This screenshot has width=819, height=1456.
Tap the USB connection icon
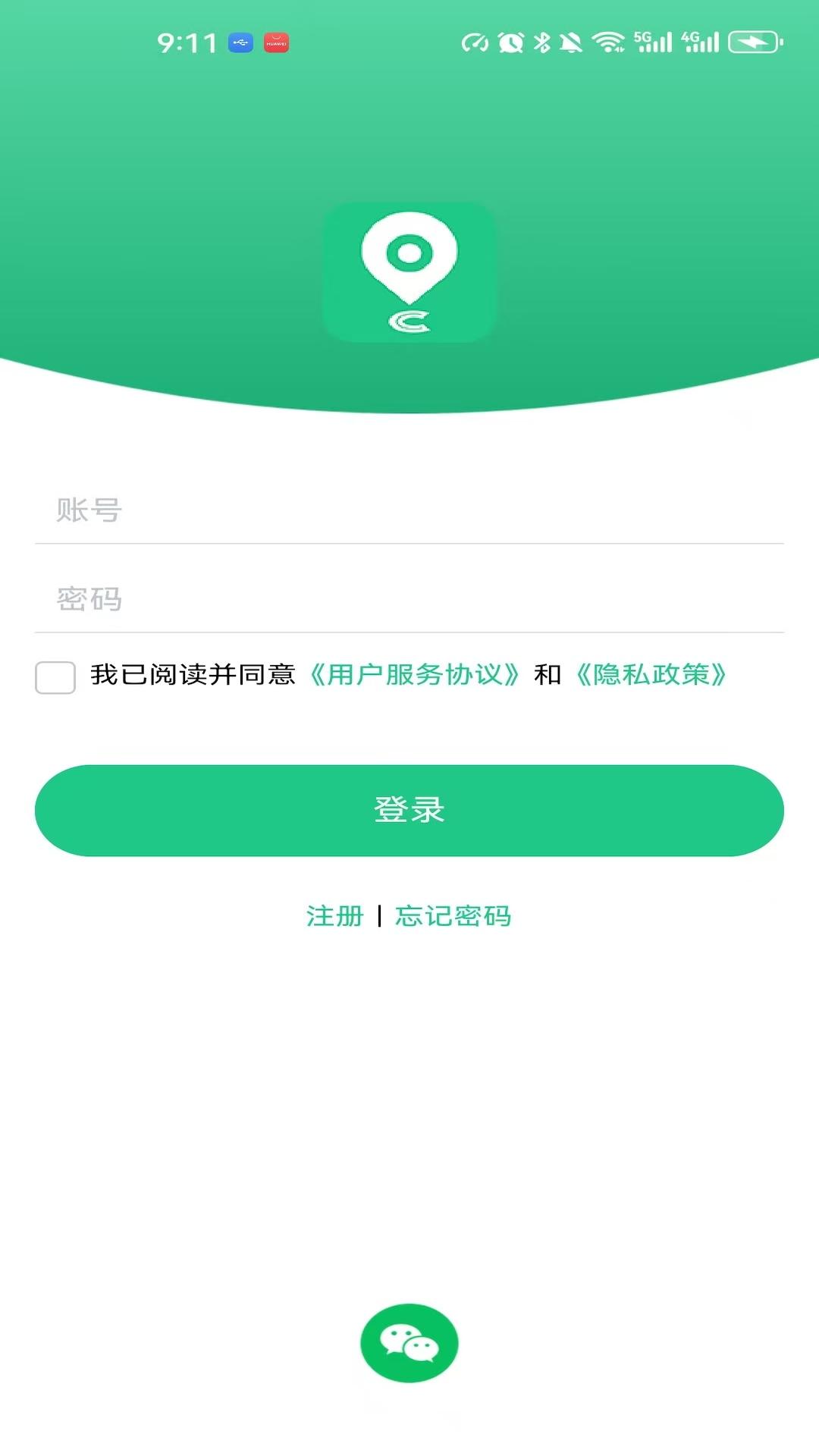point(239,43)
